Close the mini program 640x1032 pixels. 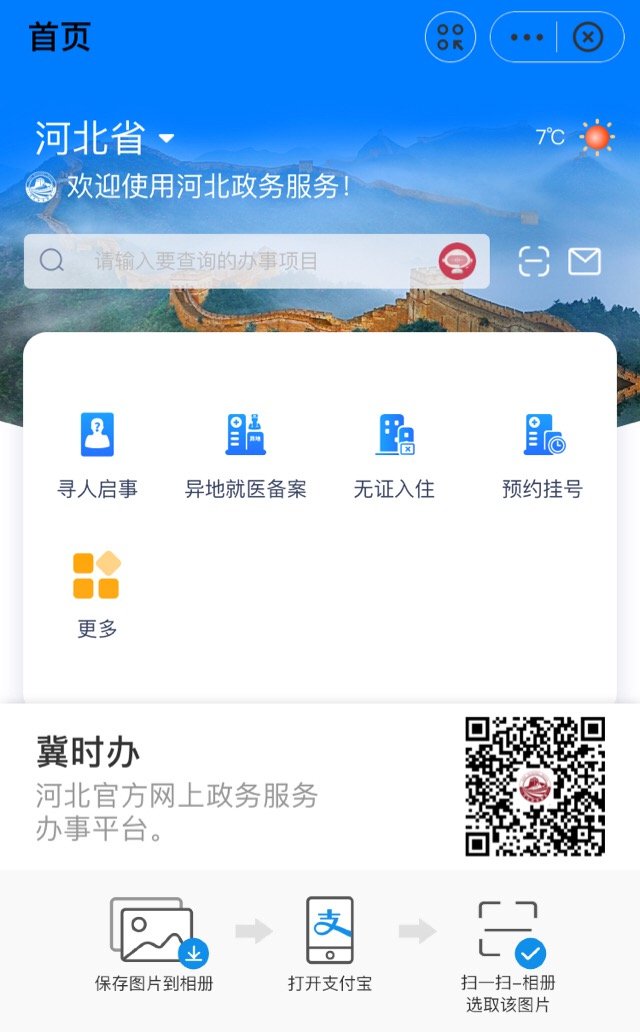pos(588,38)
